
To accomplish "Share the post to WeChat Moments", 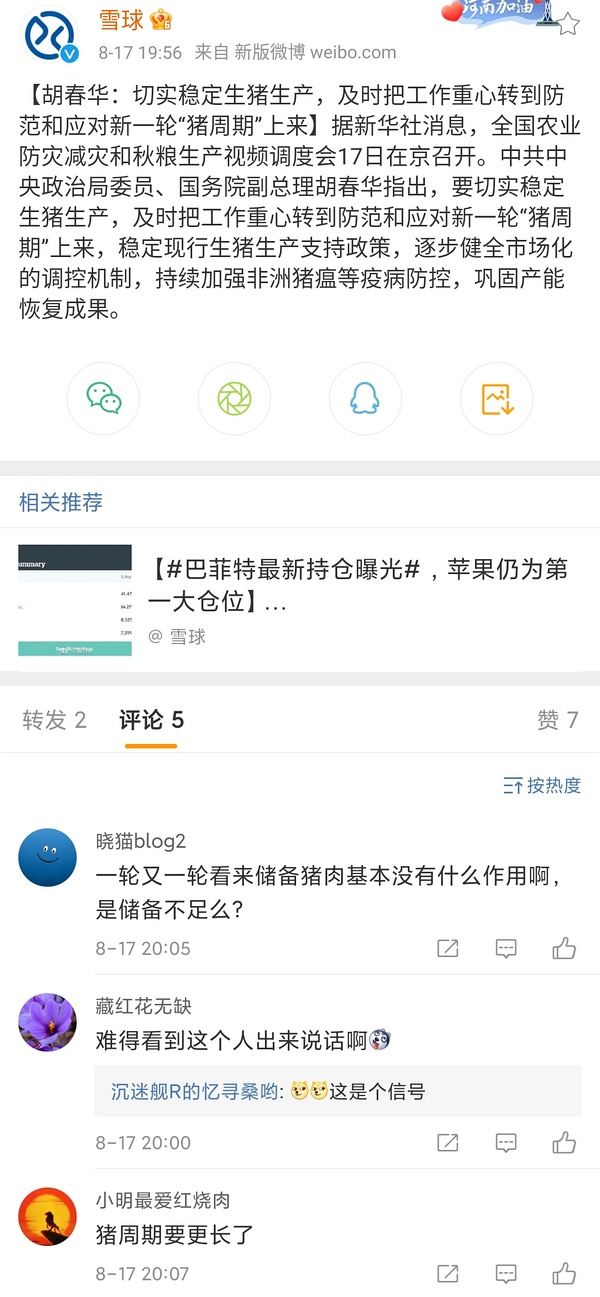I will point(234,399).
